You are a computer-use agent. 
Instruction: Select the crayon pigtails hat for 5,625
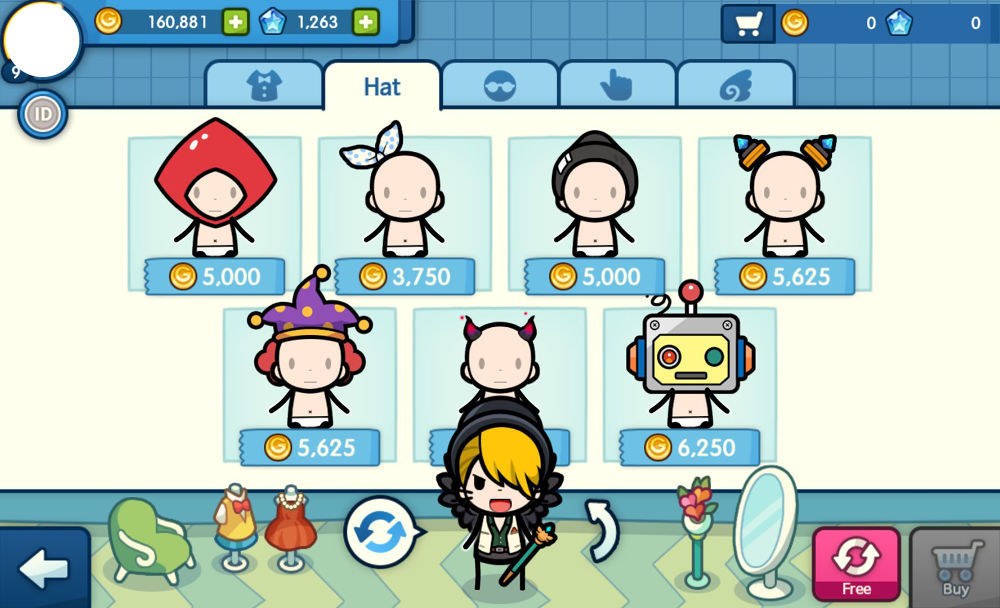pyautogui.click(x=784, y=200)
